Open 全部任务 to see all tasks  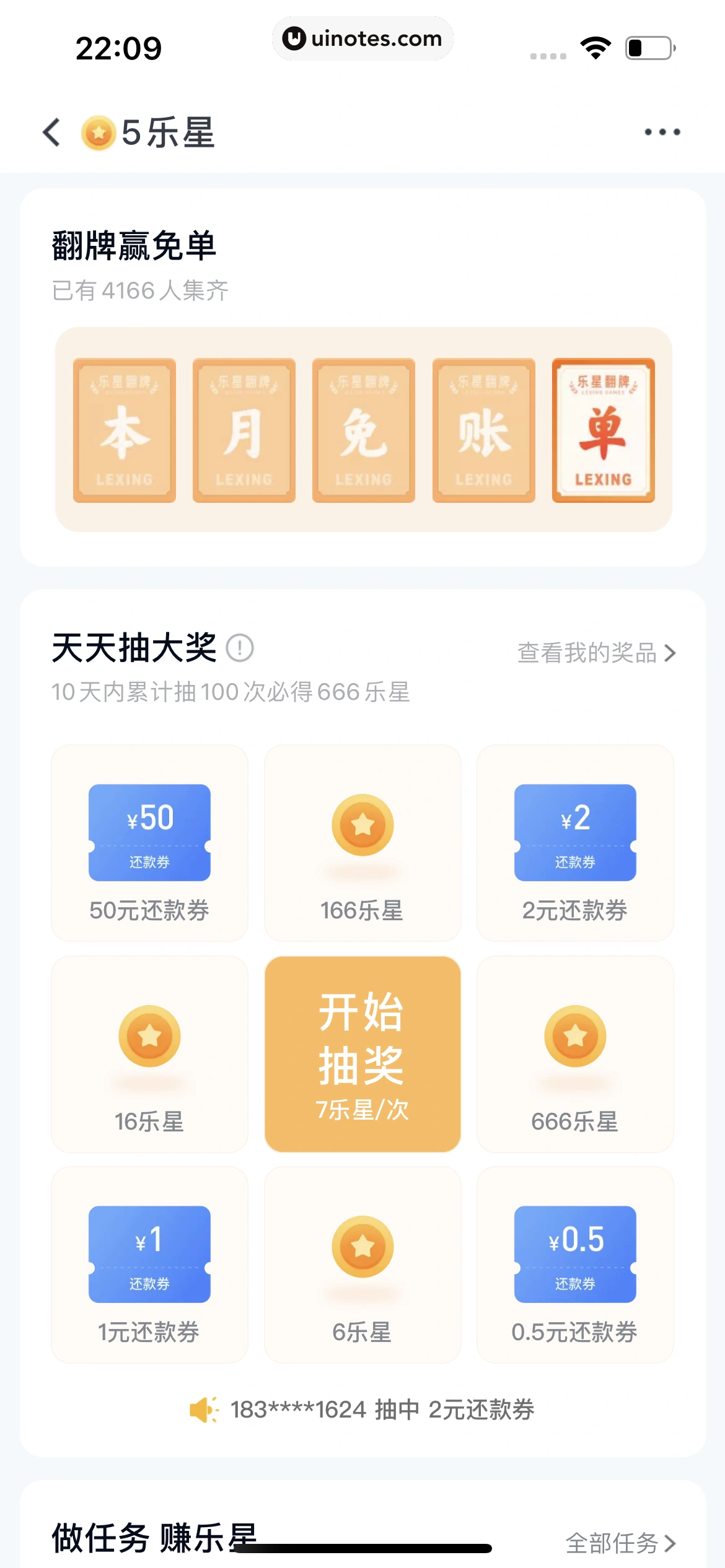tap(620, 1543)
